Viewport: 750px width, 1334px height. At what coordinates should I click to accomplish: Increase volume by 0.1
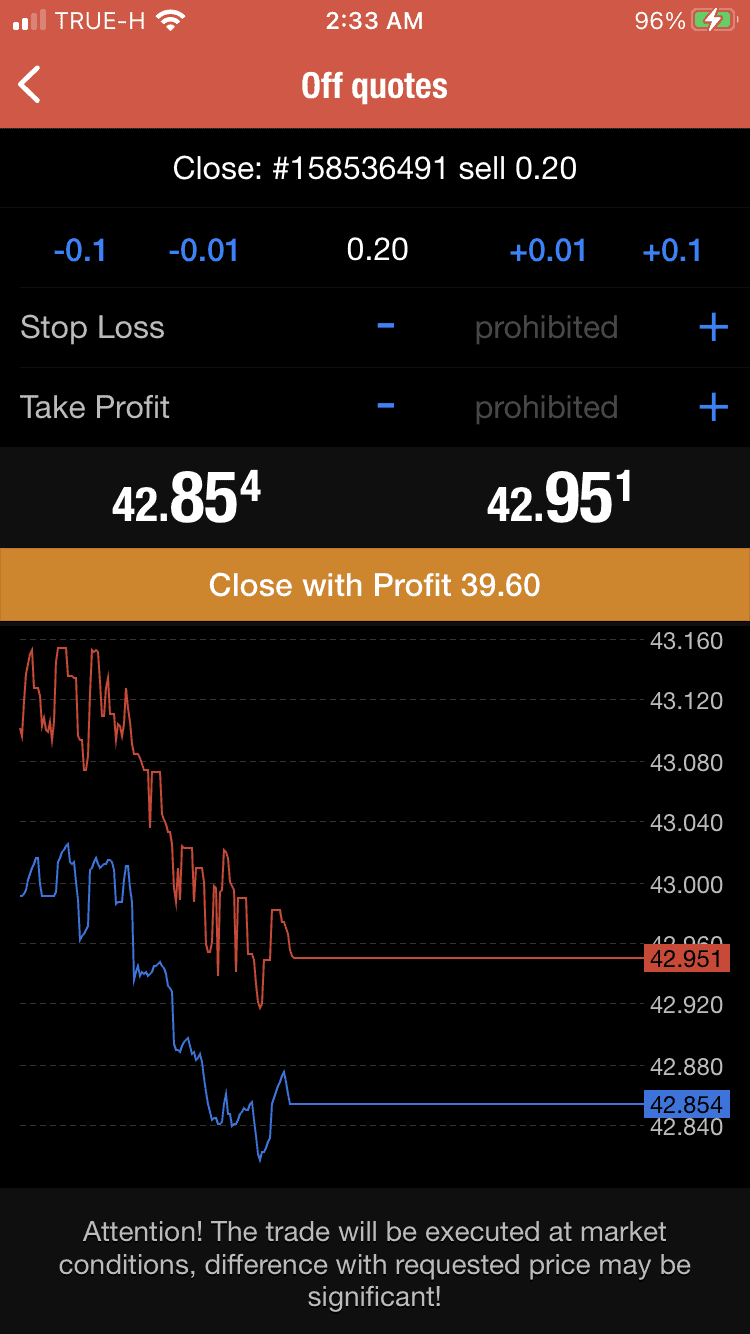(672, 249)
